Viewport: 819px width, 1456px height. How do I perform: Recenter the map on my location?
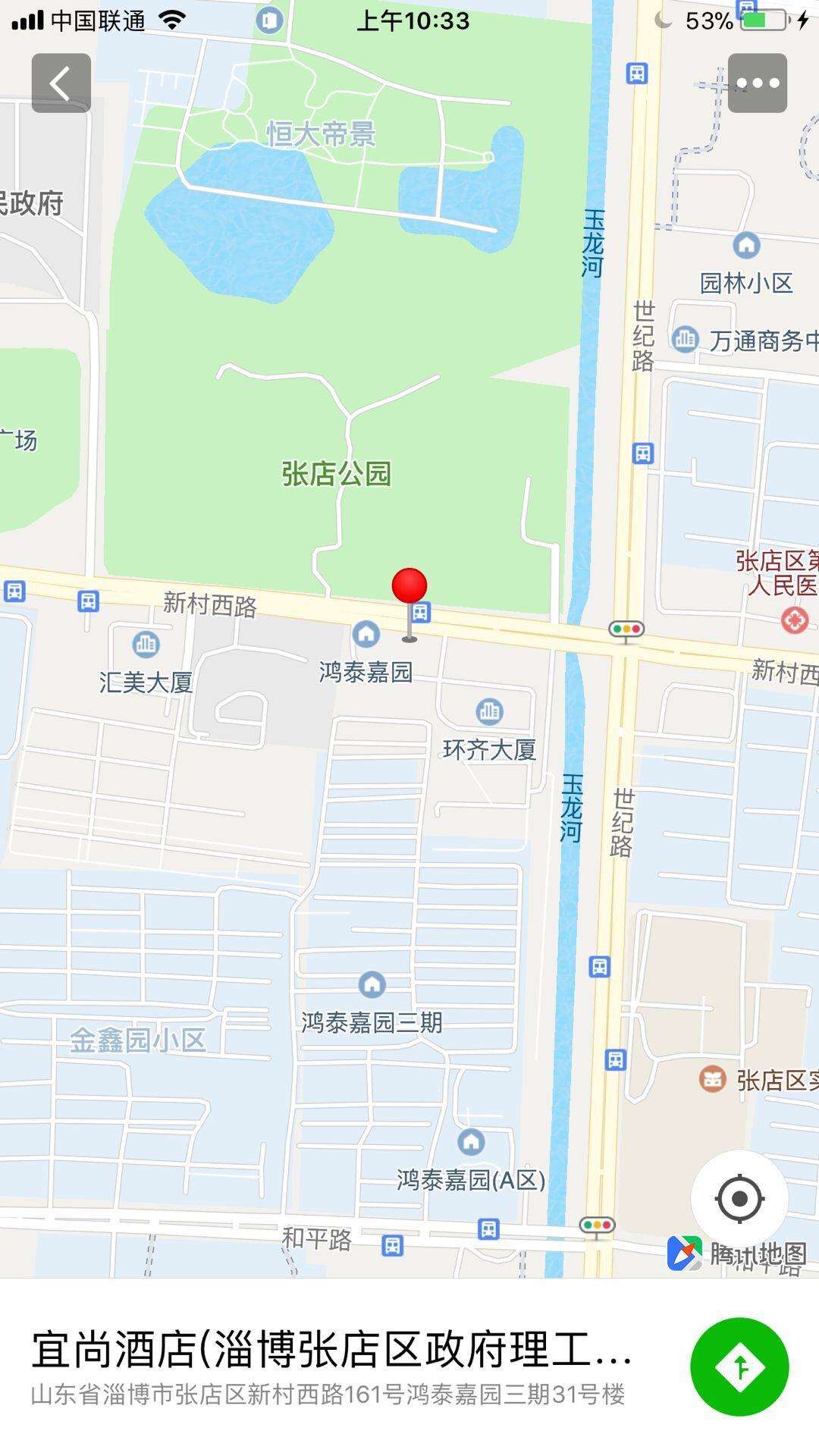point(739,1199)
